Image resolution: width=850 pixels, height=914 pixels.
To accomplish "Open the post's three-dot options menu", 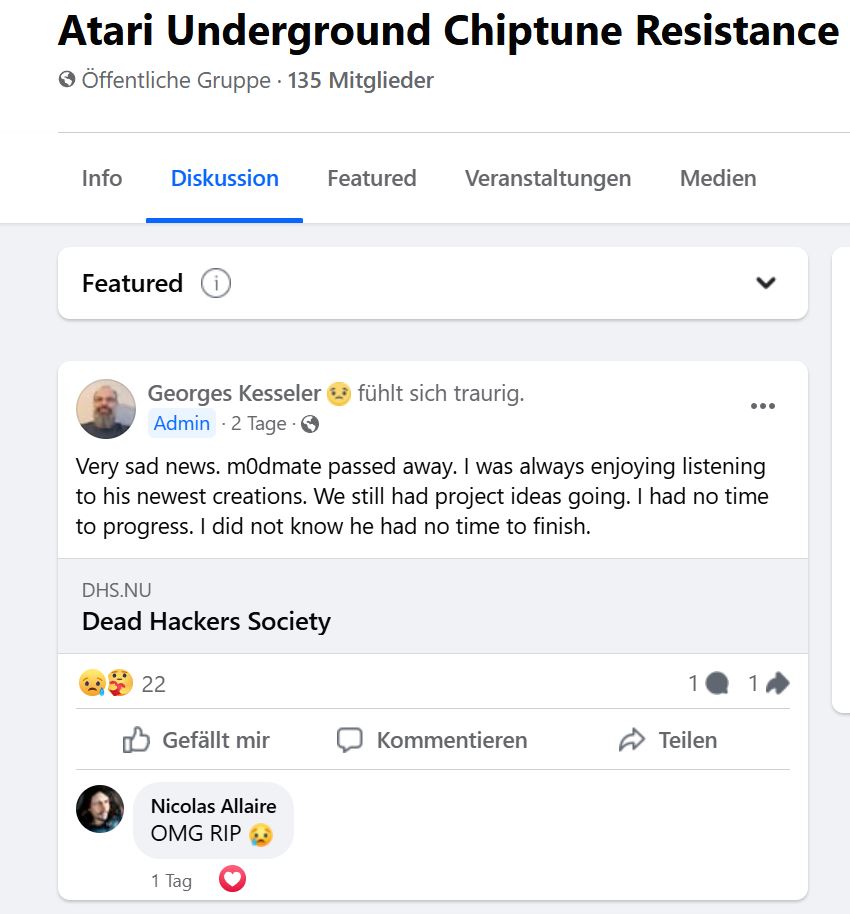I will [762, 406].
